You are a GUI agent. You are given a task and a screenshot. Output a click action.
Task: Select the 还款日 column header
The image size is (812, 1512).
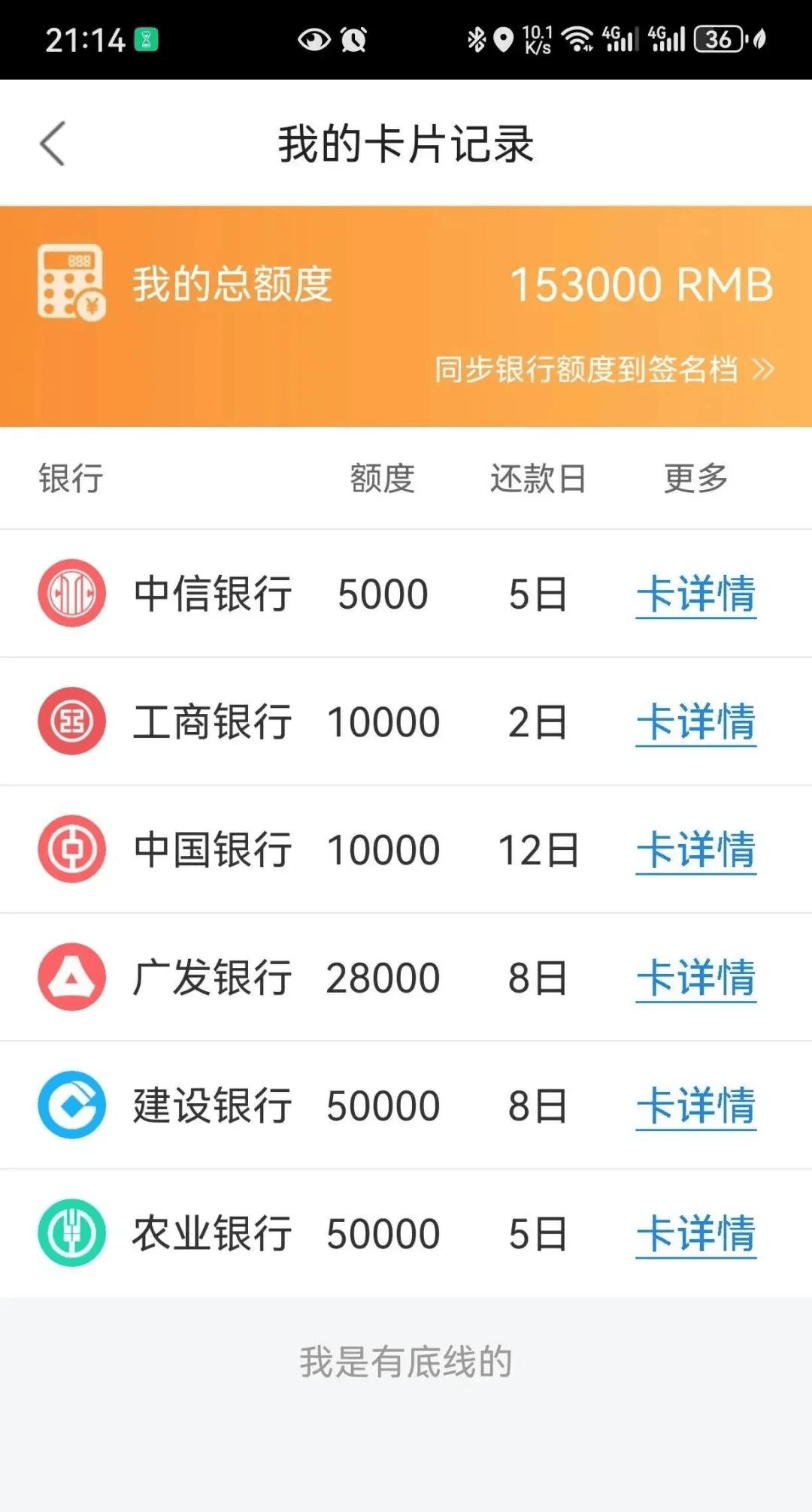click(x=538, y=479)
